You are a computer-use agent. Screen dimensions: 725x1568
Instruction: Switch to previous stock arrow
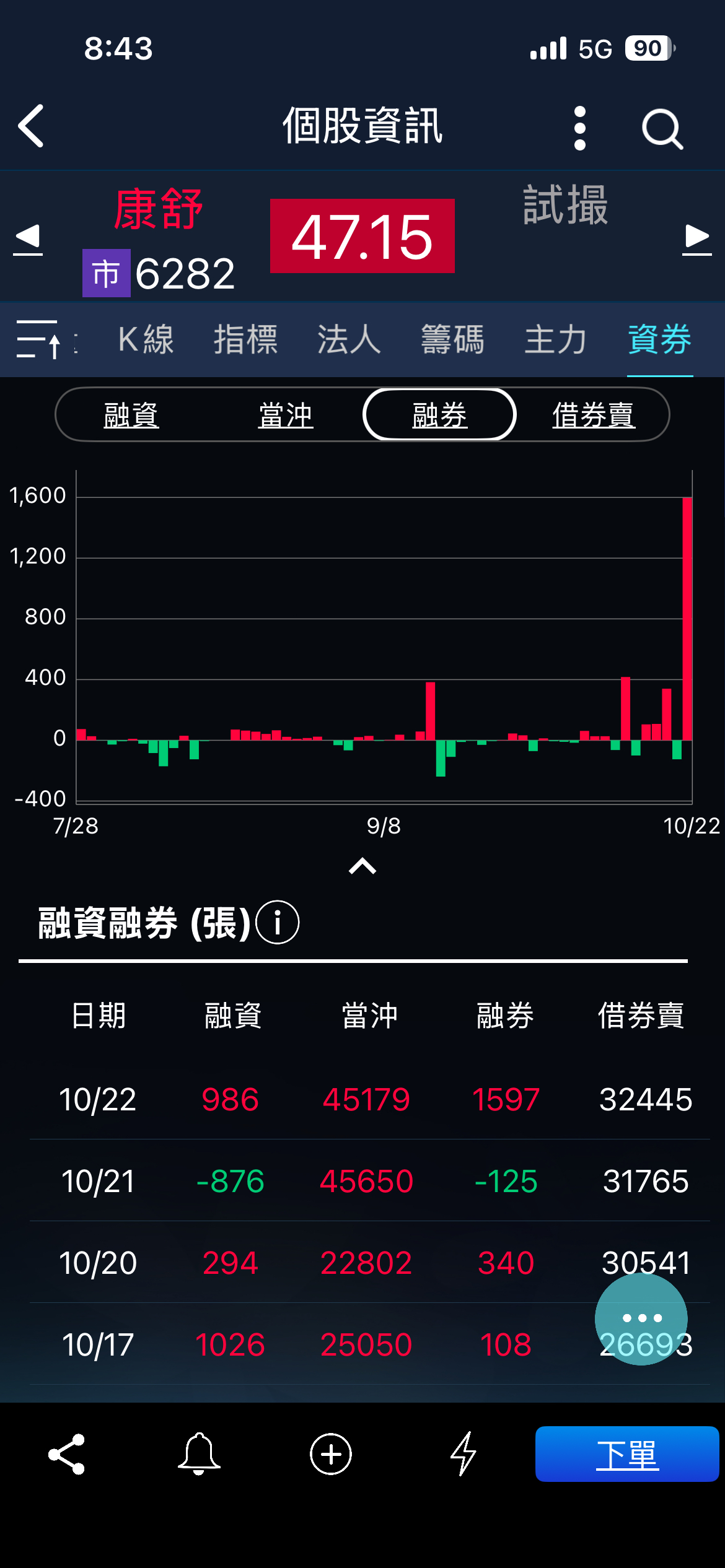click(x=28, y=239)
